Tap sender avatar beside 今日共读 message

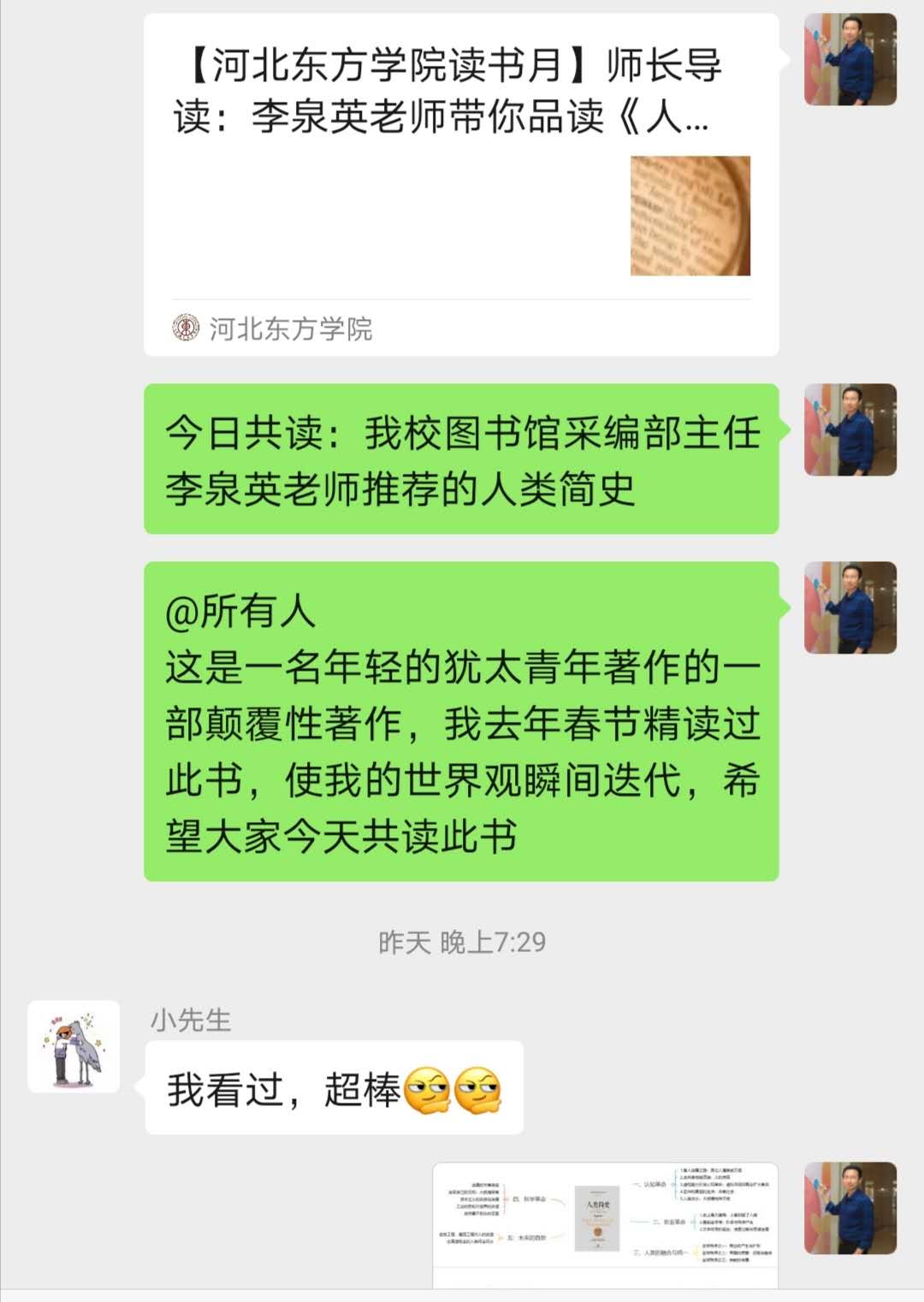point(850,430)
